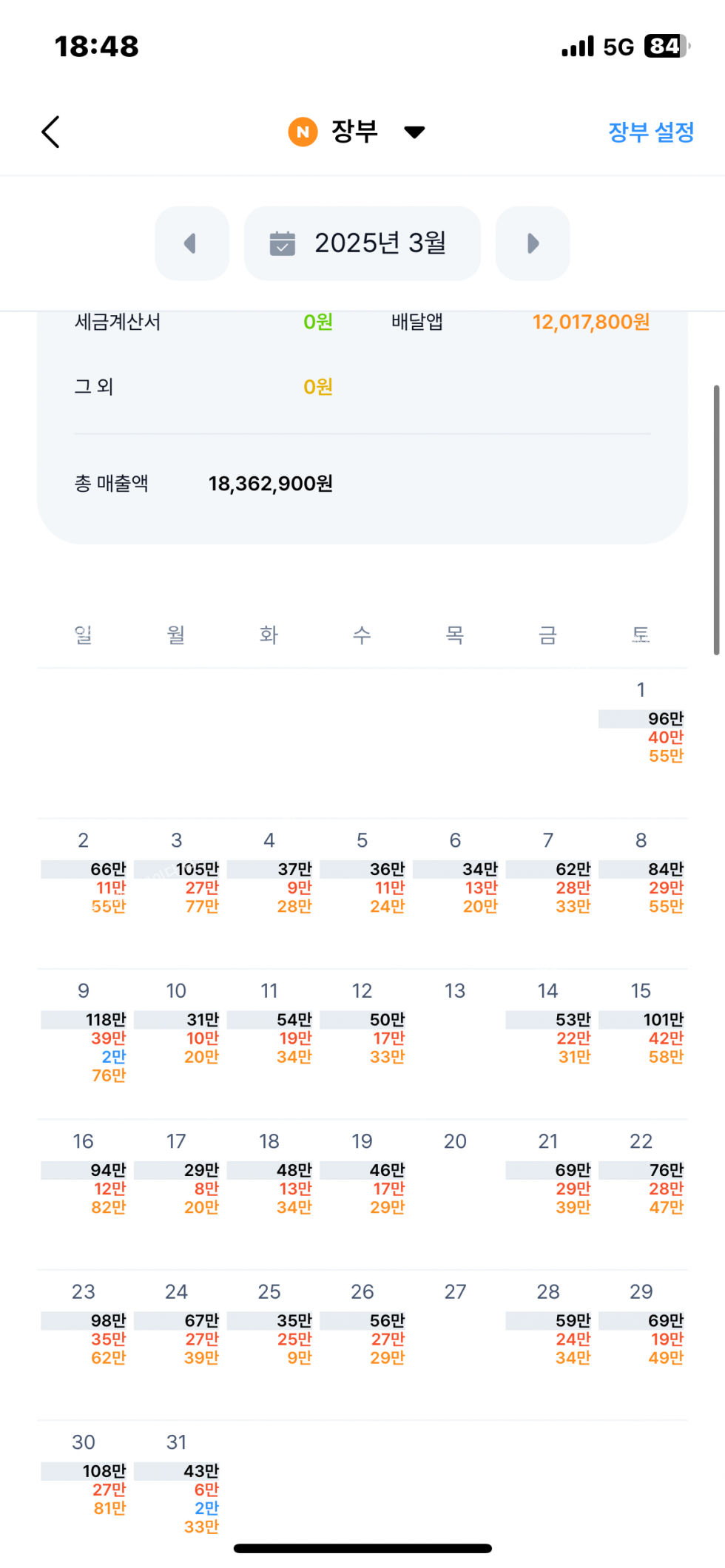Tap March 16 showing 94만
The image size is (725, 1568).
pos(84,1175)
